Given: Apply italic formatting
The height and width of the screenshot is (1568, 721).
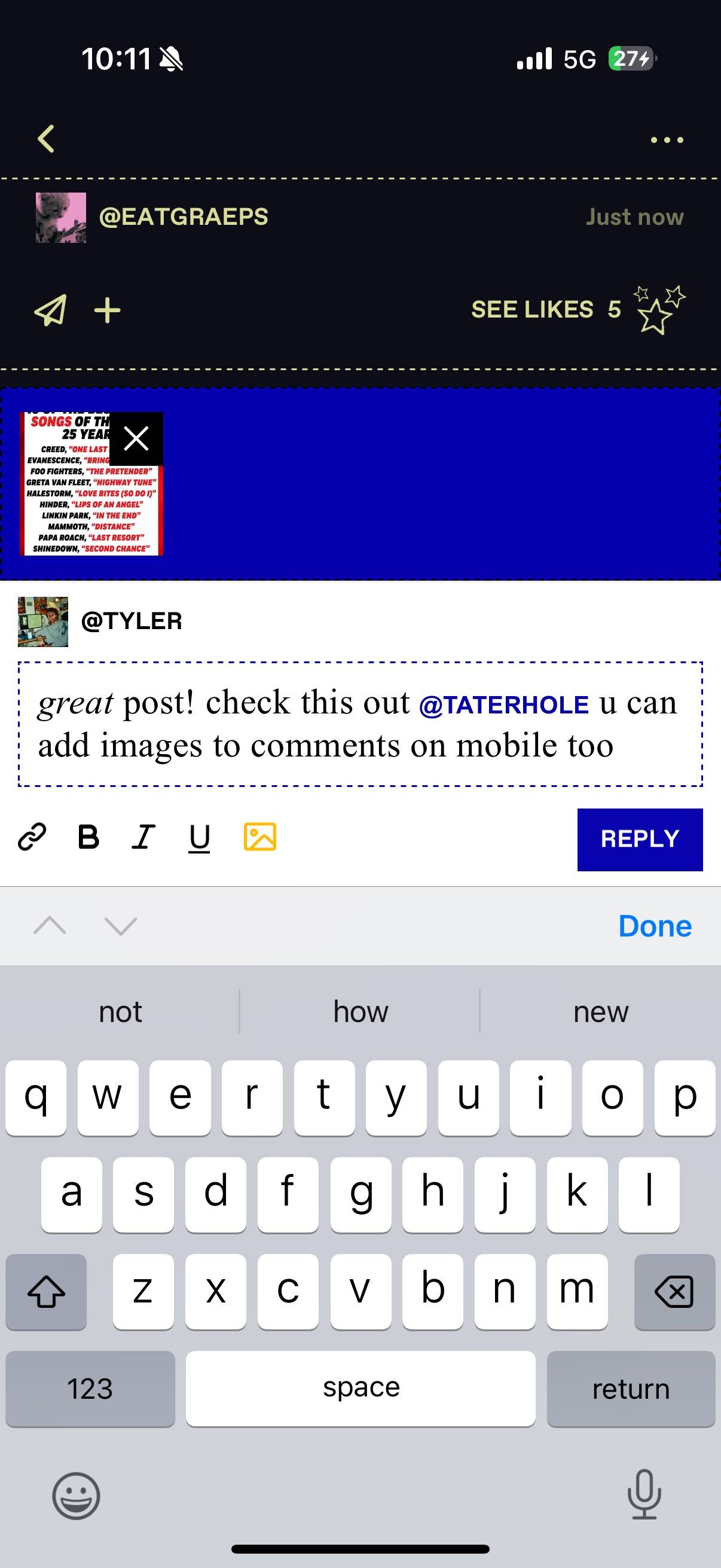Looking at the screenshot, I should point(143,837).
